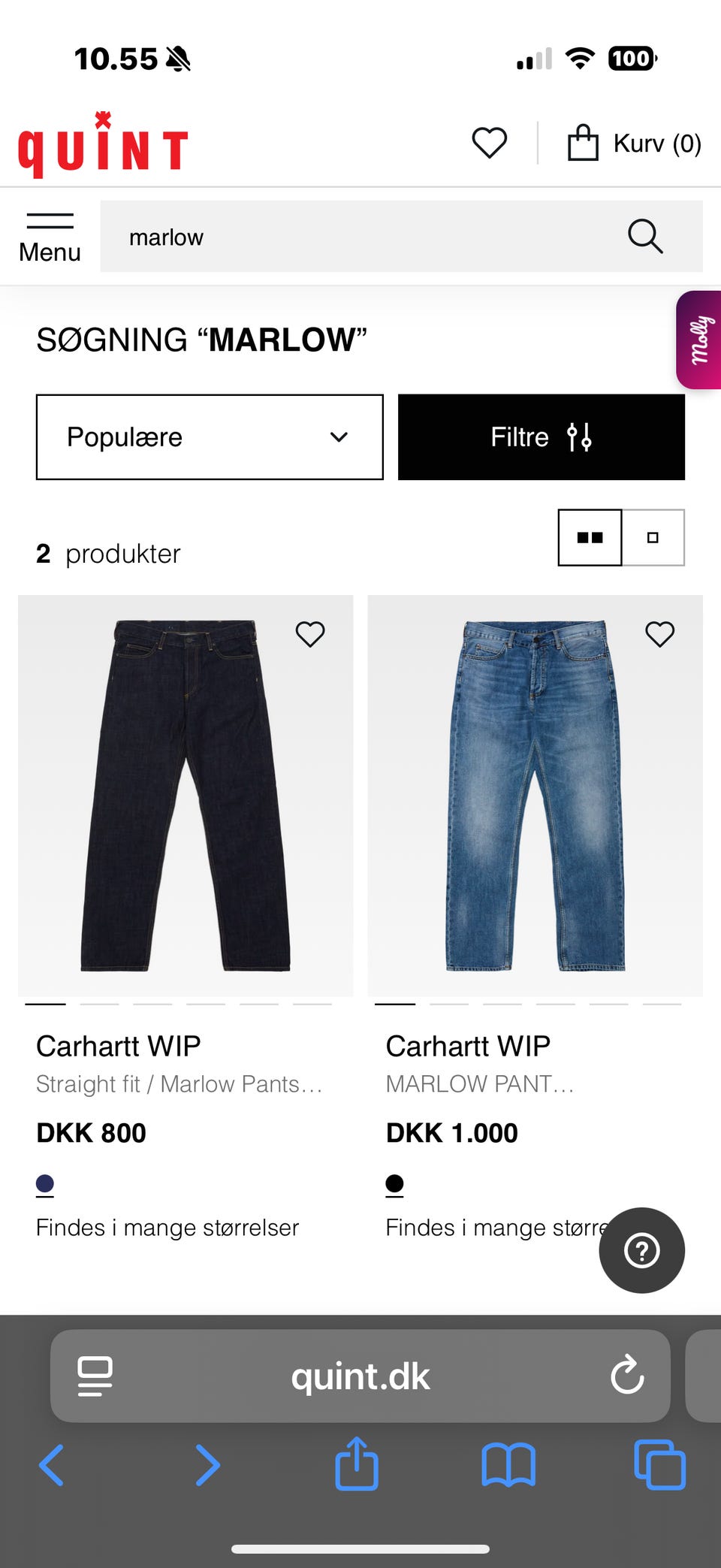Click the help question mark bubble

(x=641, y=1250)
